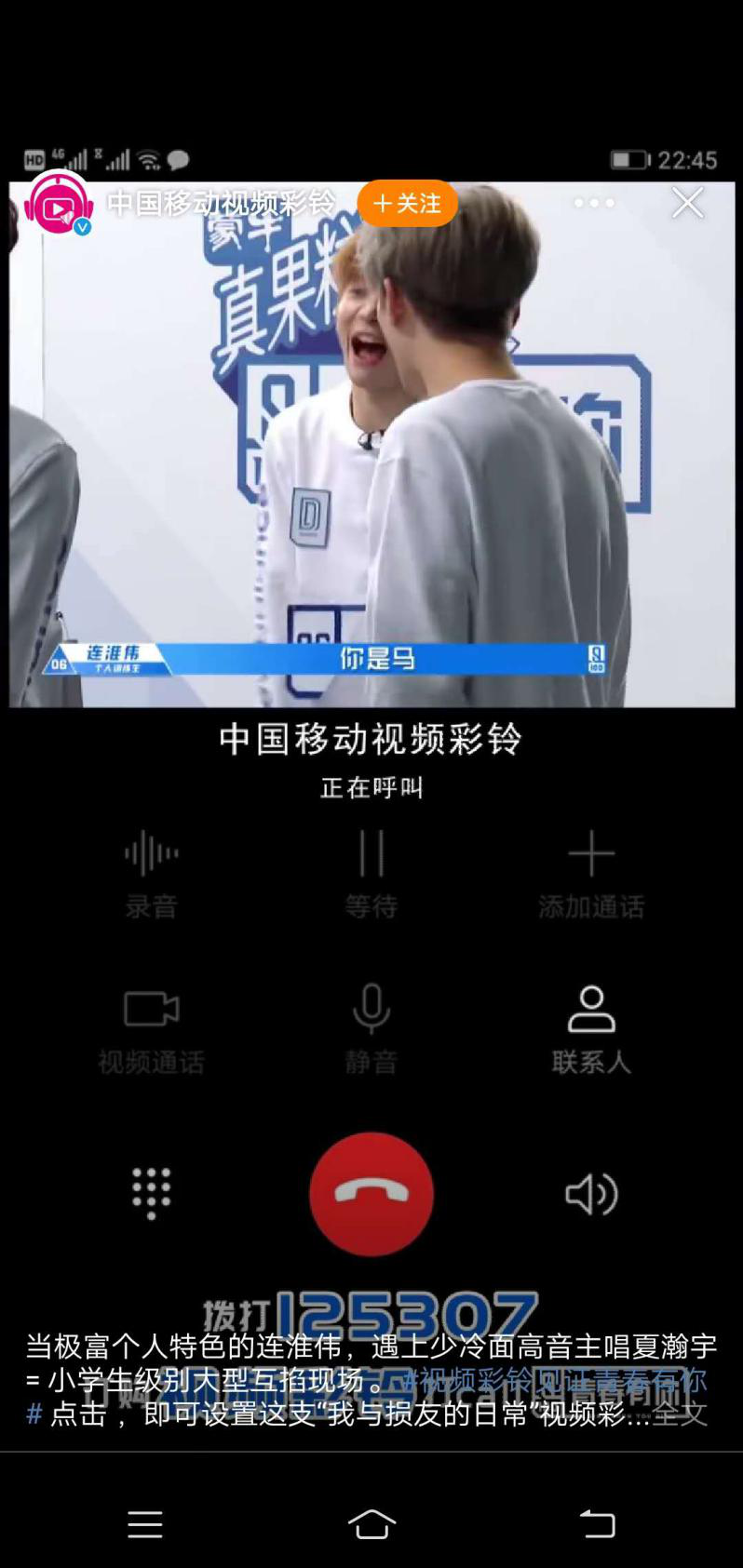Viewport: 743px width, 1568px height.
Task: Return to the home screen
Action: pyautogui.click(x=371, y=1523)
